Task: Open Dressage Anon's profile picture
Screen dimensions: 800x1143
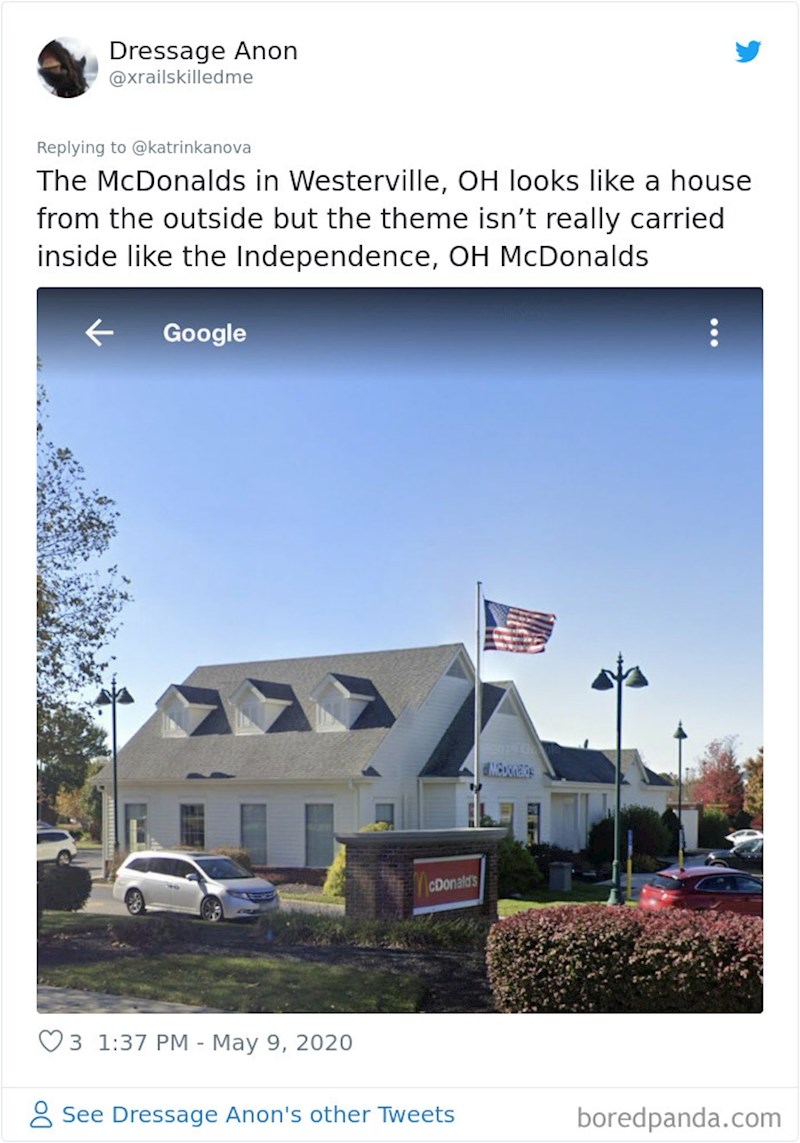Action: click(67, 67)
